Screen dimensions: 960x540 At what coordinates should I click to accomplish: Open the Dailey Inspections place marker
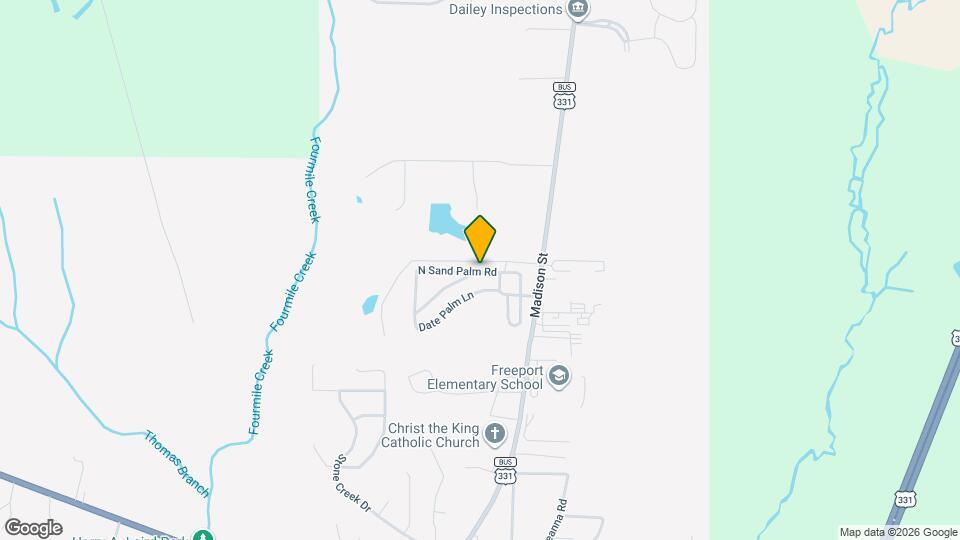[577, 9]
